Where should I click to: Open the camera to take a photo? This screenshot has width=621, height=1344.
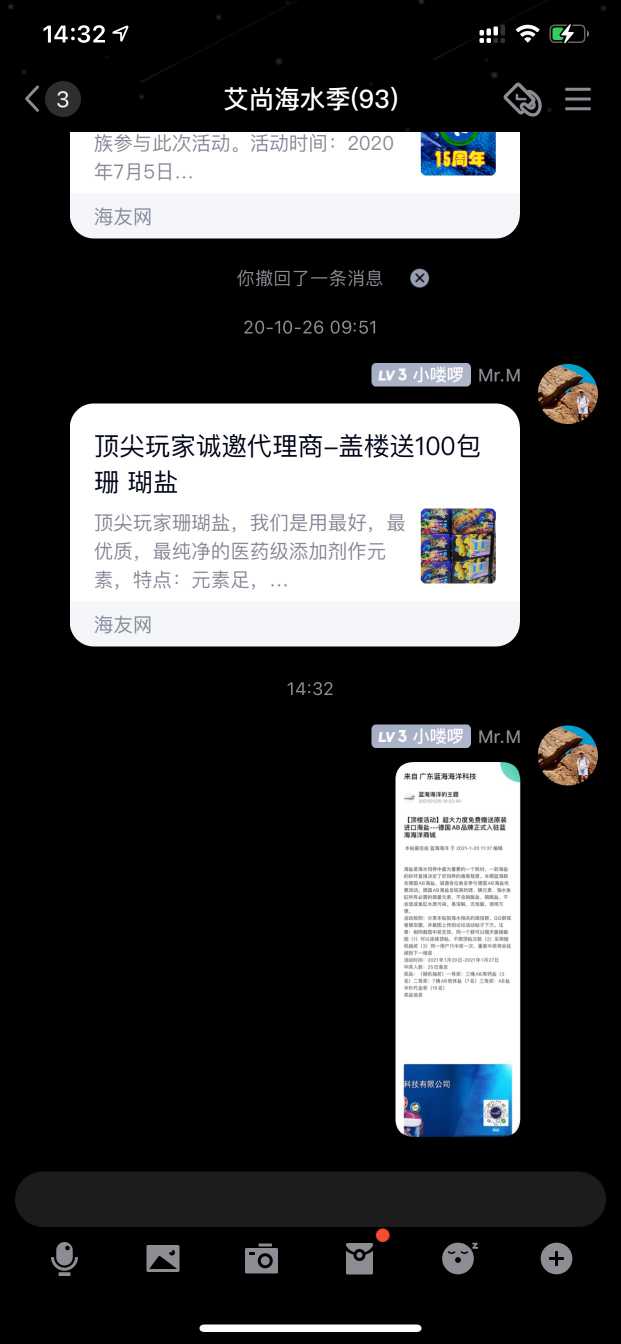point(261,1258)
